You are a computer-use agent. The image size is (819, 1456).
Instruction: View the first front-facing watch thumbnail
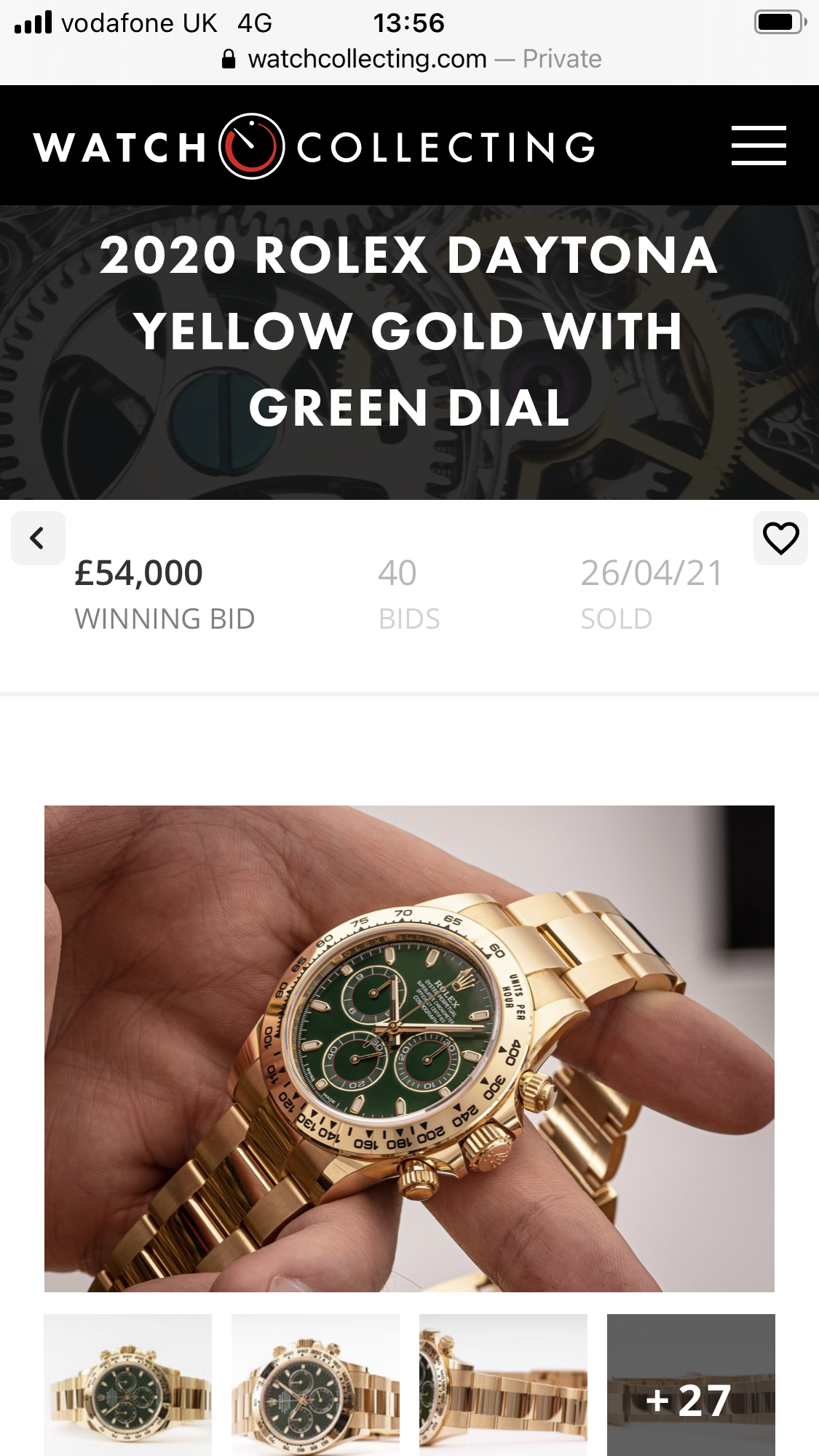(128, 1385)
